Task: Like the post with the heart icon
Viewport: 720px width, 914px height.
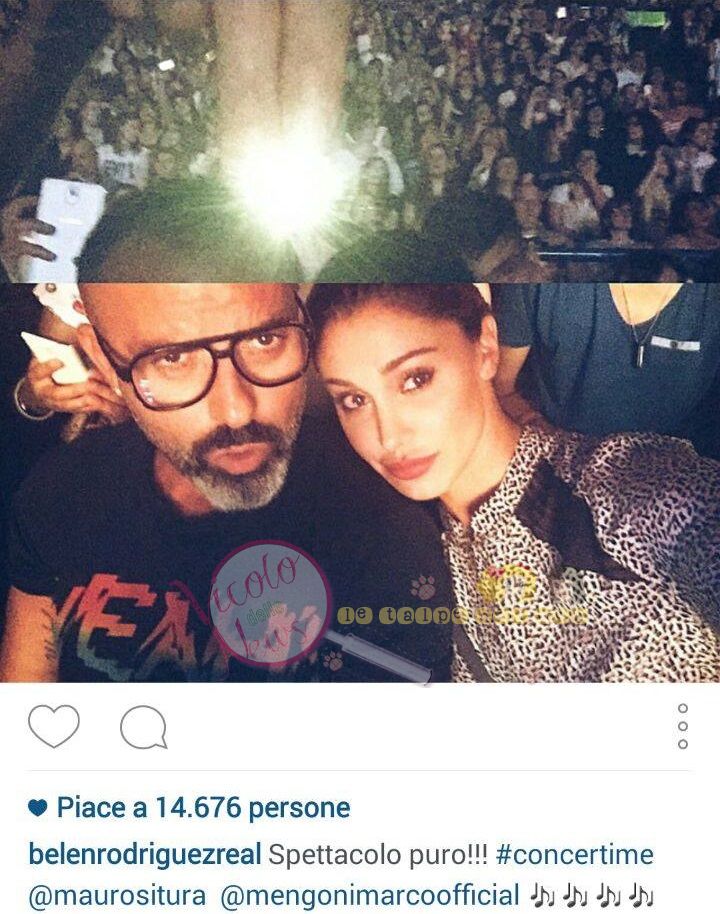Action: tap(53, 727)
